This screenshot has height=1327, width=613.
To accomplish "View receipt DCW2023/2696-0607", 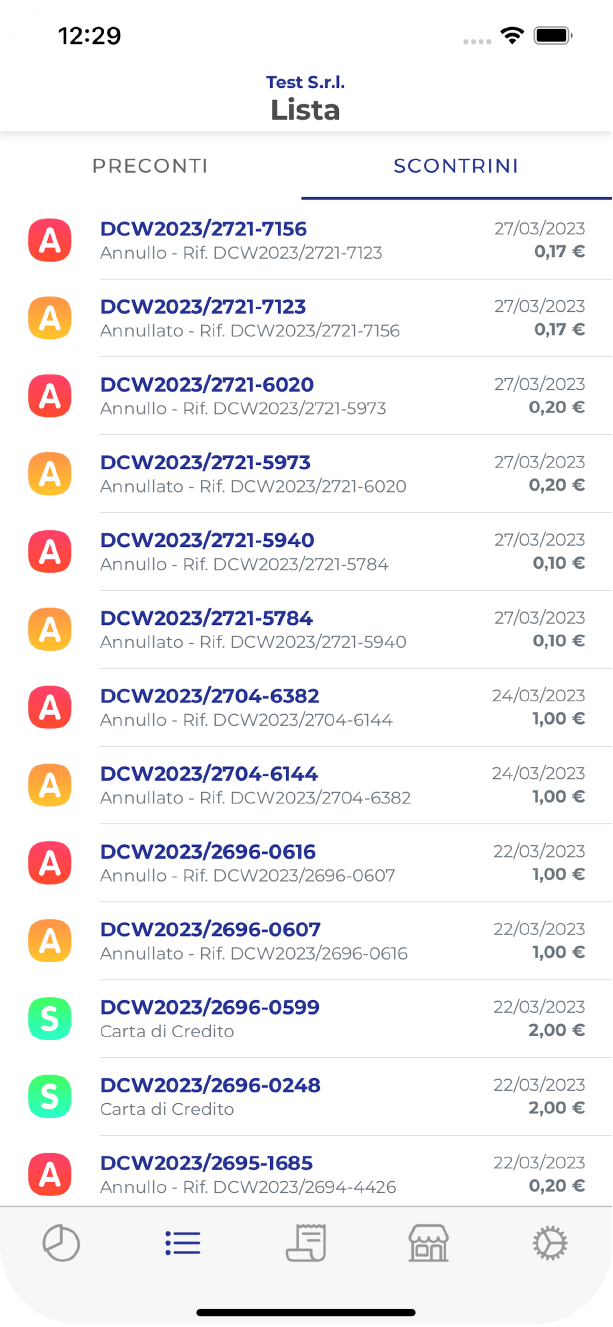I will [306, 942].
